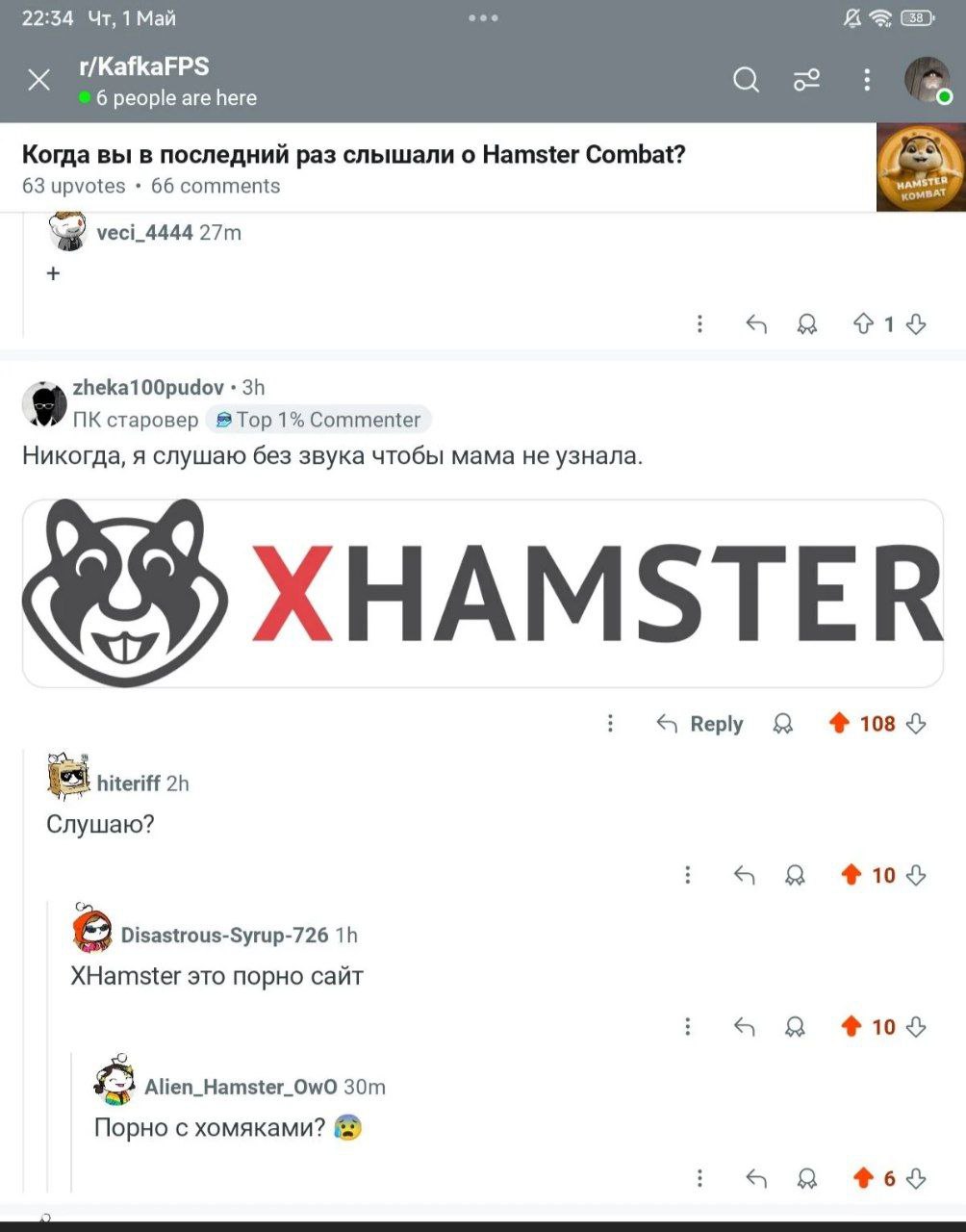The image size is (966, 1232).
Task: Open search in the top bar
Action: tap(746, 80)
